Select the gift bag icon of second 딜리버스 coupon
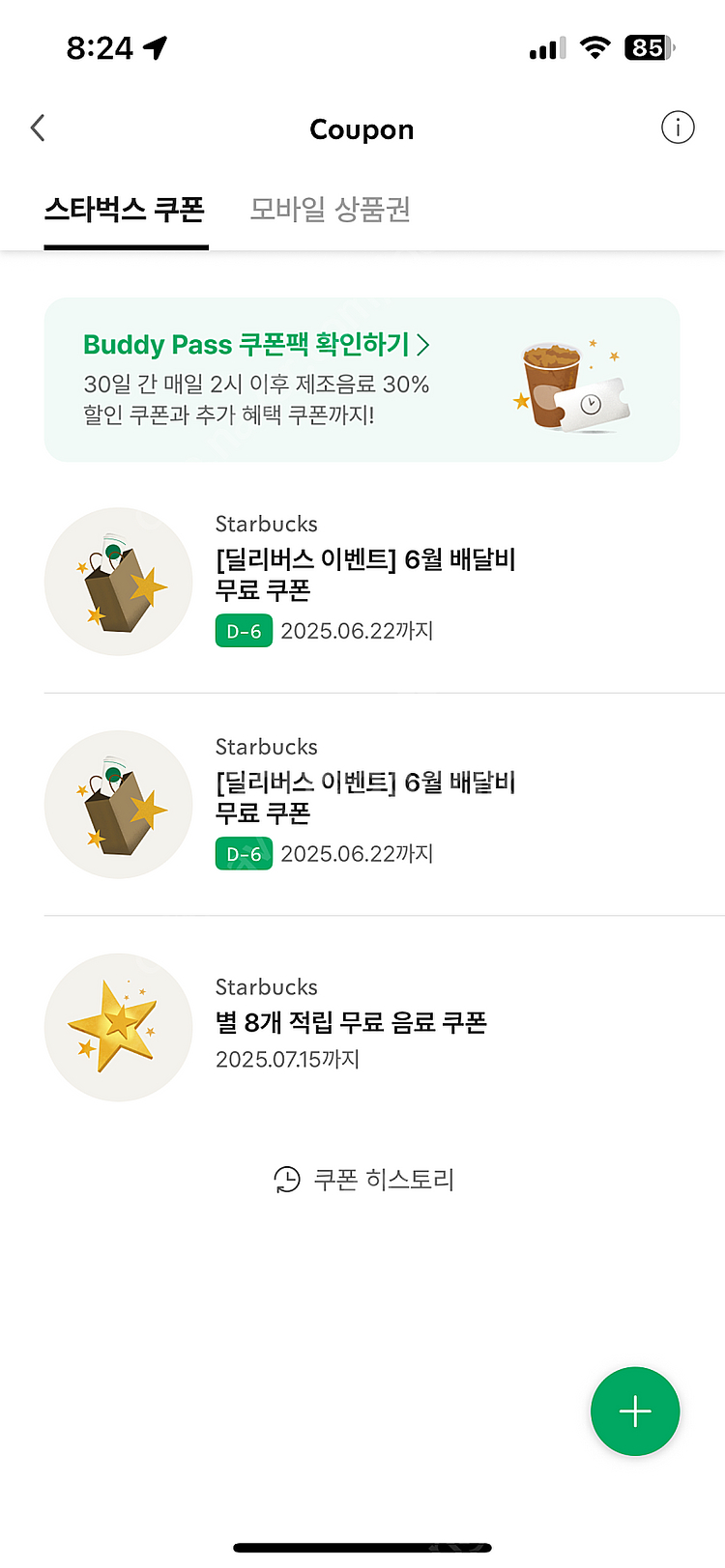 click(x=118, y=804)
